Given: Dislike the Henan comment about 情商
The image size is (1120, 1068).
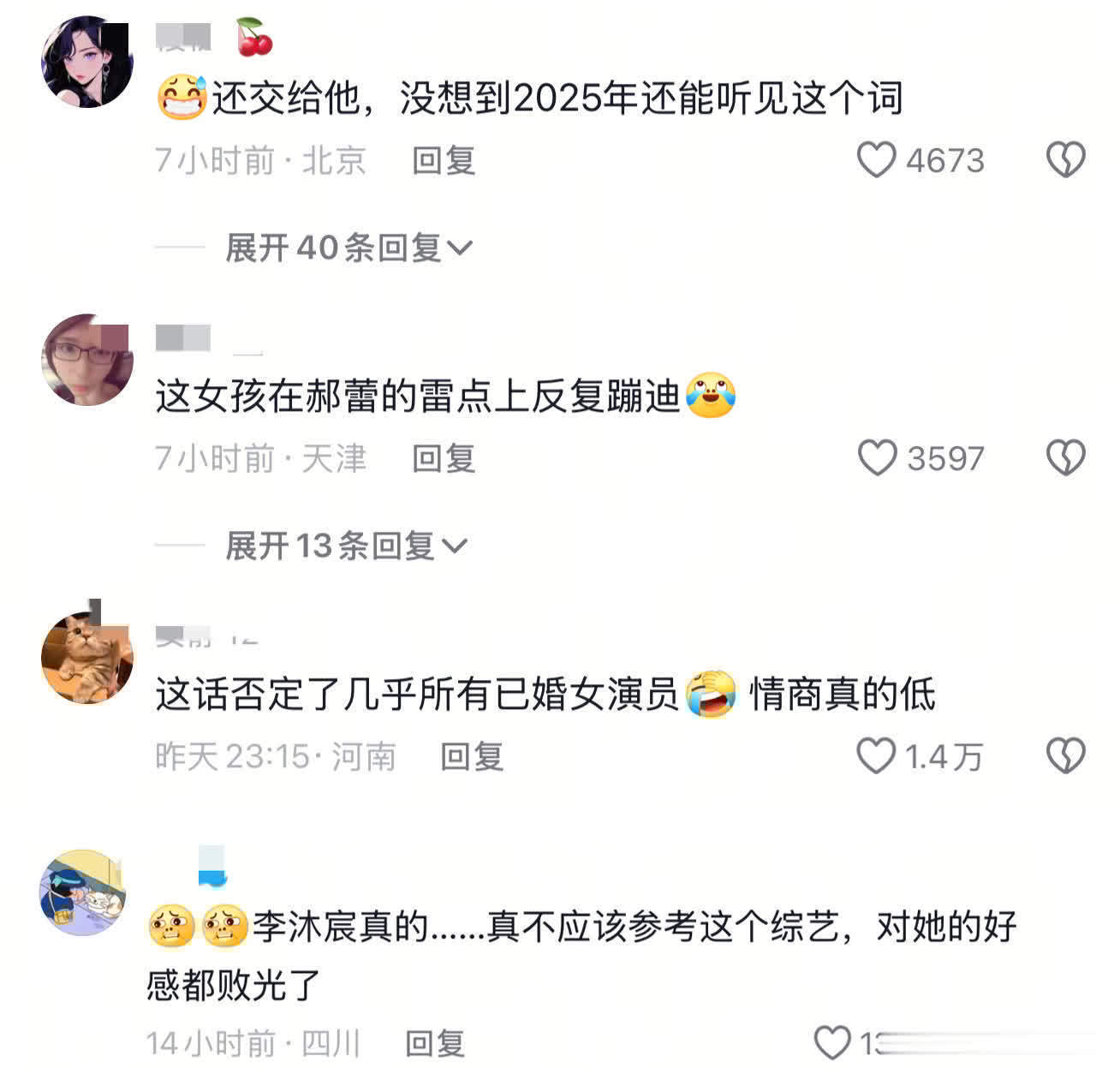Looking at the screenshot, I should pyautogui.click(x=1065, y=756).
